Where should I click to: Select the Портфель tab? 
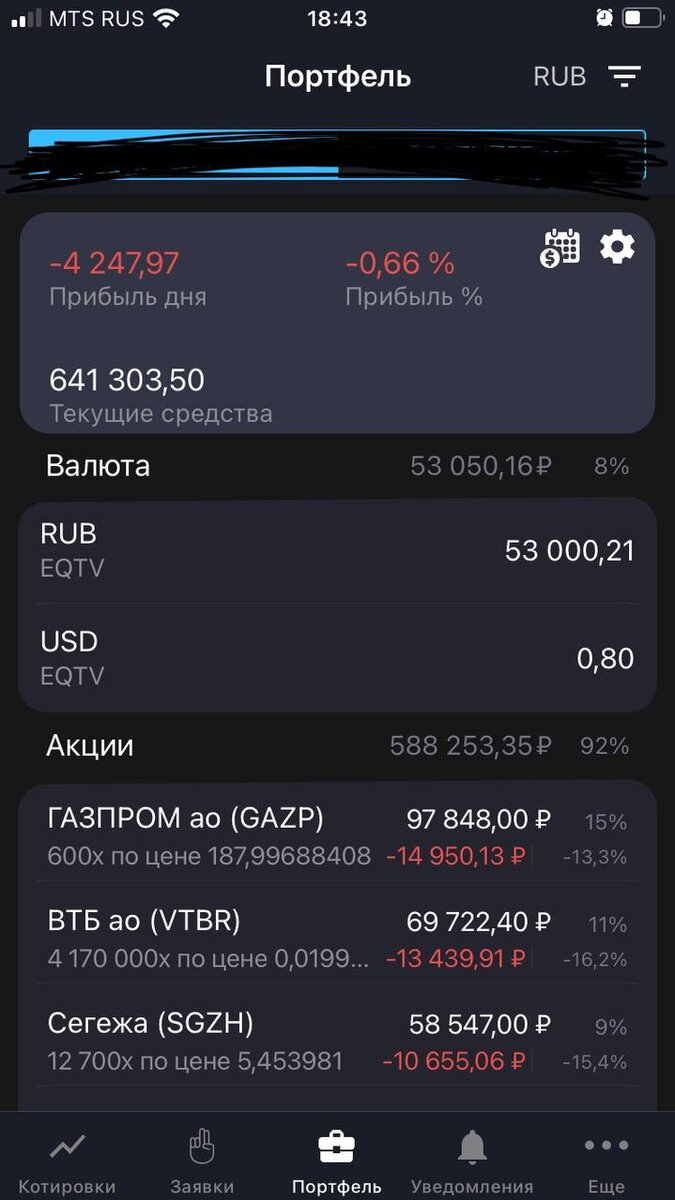pyautogui.click(x=337, y=1161)
